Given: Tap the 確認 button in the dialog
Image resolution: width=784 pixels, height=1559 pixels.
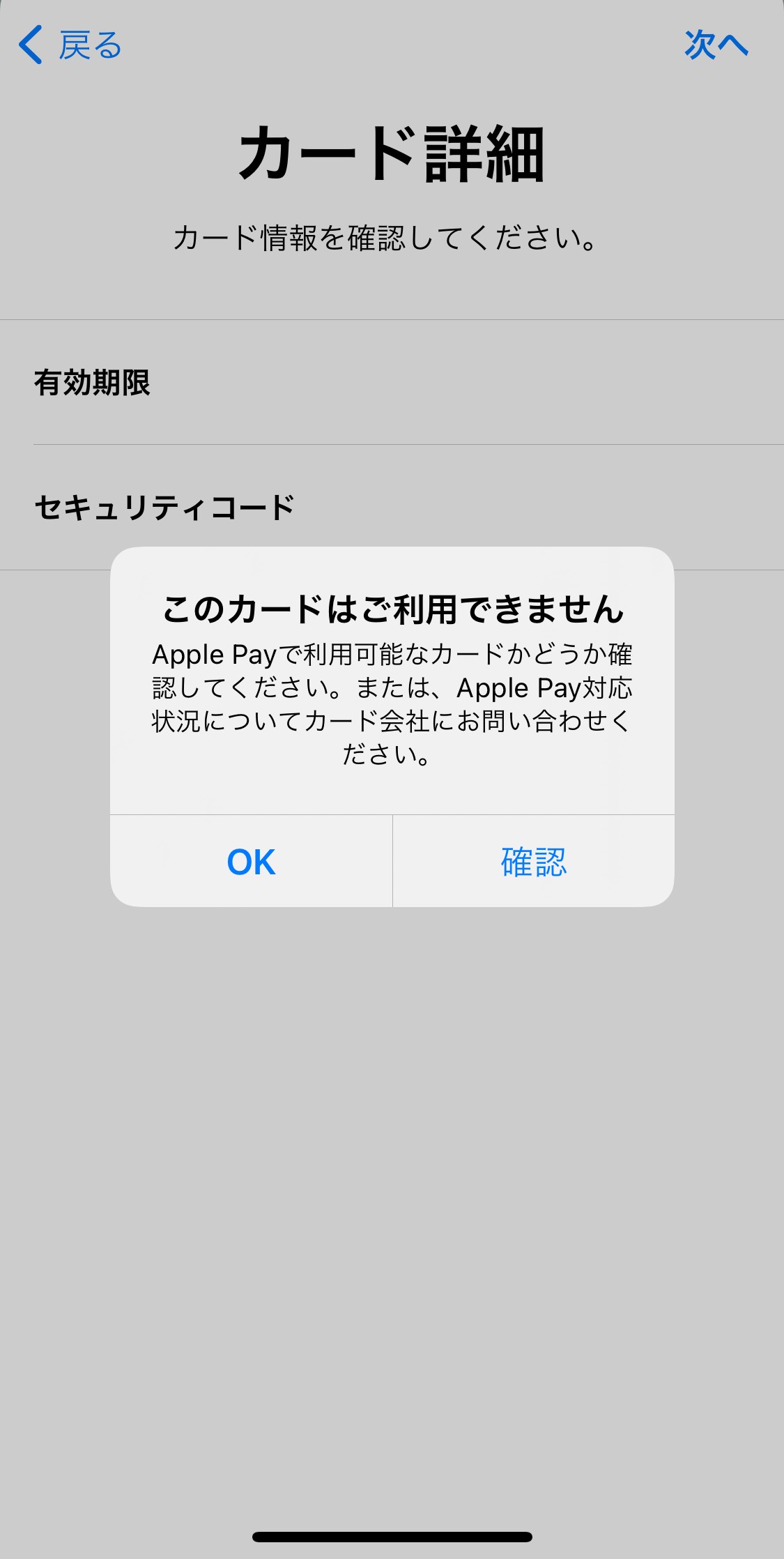Looking at the screenshot, I should pyautogui.click(x=533, y=862).
